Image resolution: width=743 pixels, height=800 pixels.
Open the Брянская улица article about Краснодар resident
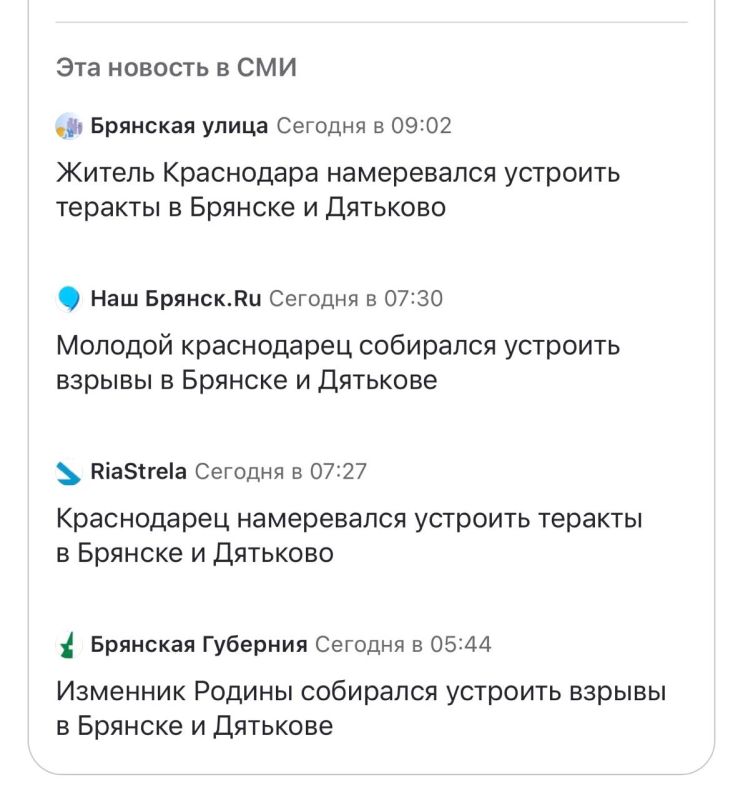click(x=338, y=190)
